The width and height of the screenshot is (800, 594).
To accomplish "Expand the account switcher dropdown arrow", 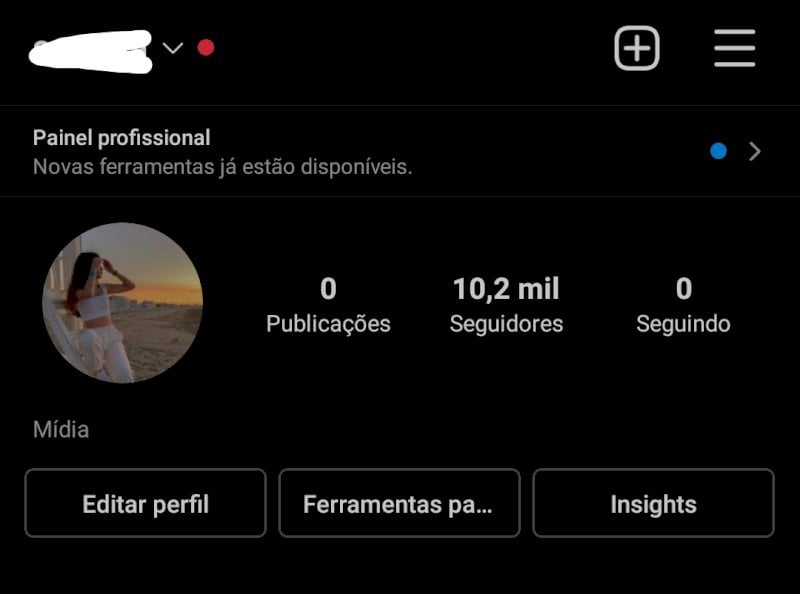I will click(x=173, y=48).
